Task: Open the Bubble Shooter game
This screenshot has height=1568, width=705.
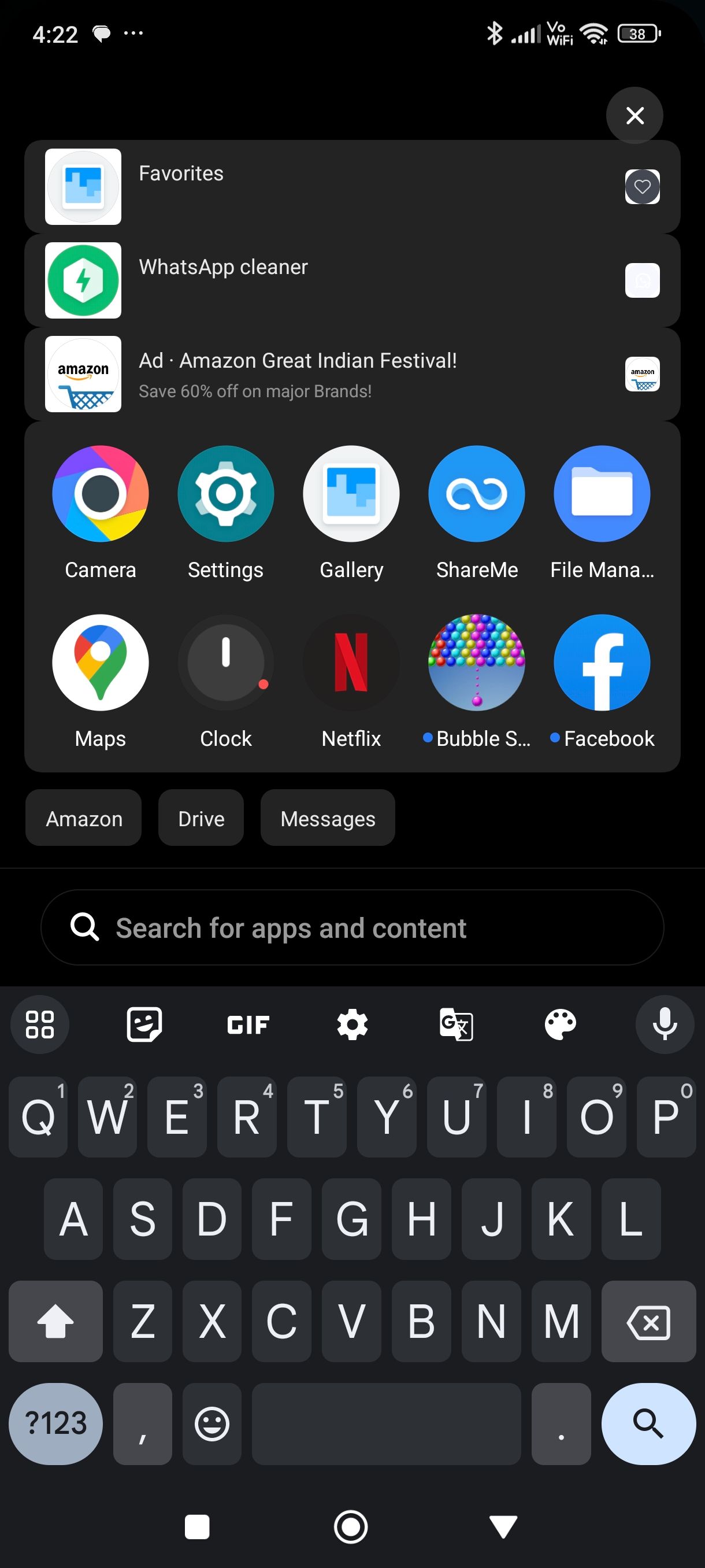Action: 476,662
